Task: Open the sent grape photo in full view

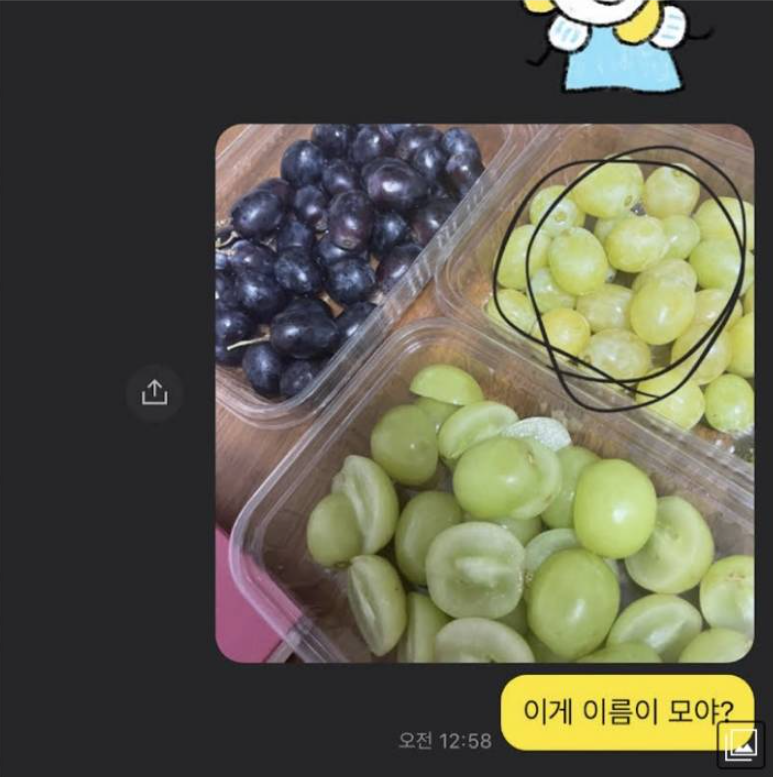Action: click(484, 392)
